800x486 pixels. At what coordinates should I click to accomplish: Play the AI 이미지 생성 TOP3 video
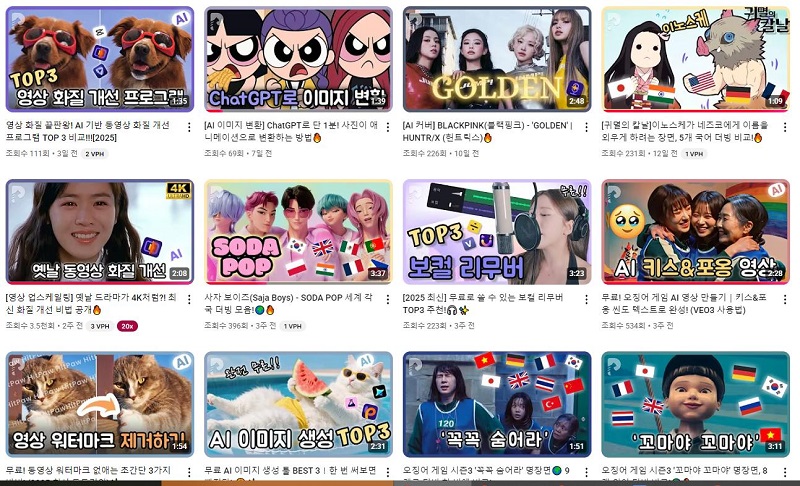(x=297, y=404)
